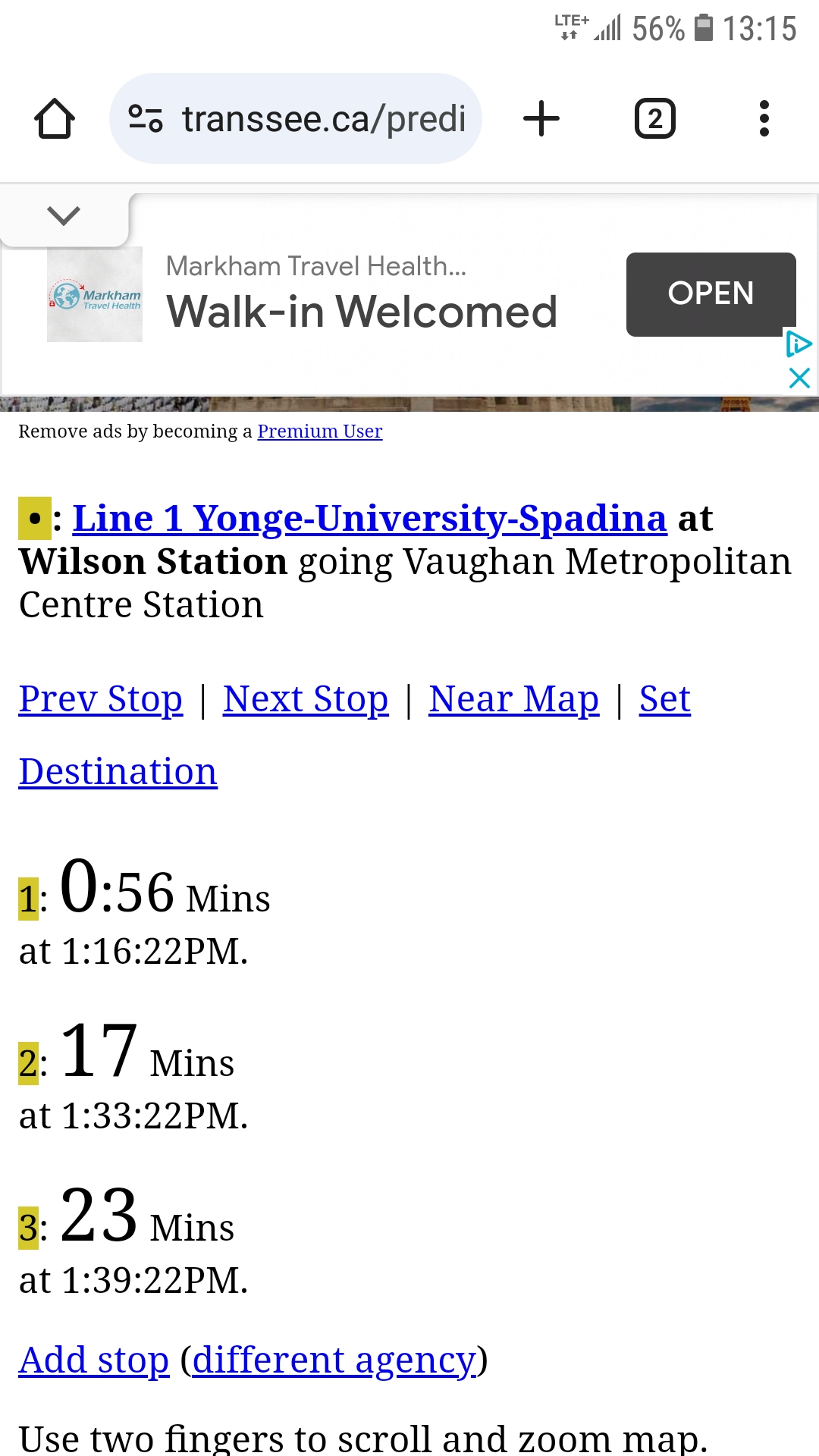Tap the transsee.ca address bar
The width and height of the screenshot is (819, 1456).
pyautogui.click(x=296, y=119)
